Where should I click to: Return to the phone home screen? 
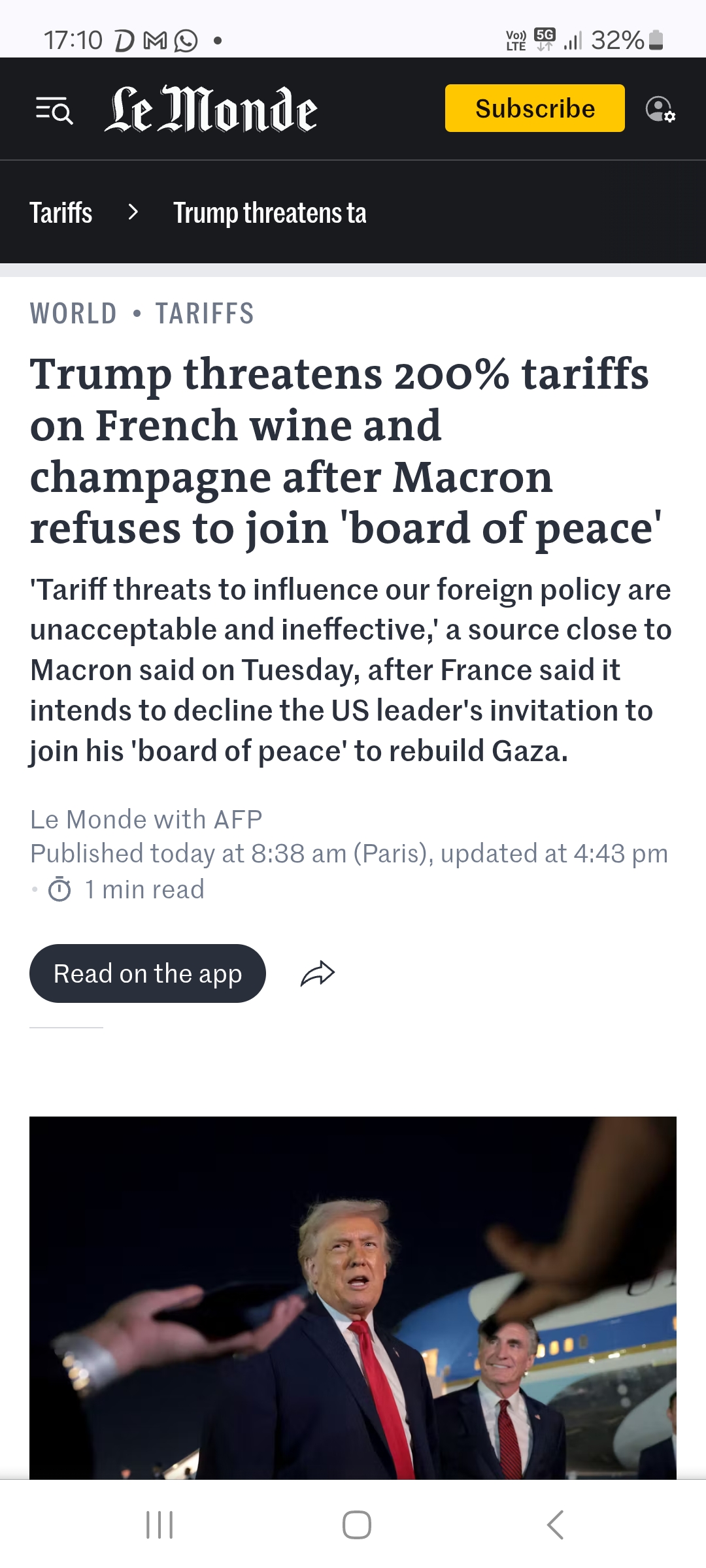(x=357, y=1525)
